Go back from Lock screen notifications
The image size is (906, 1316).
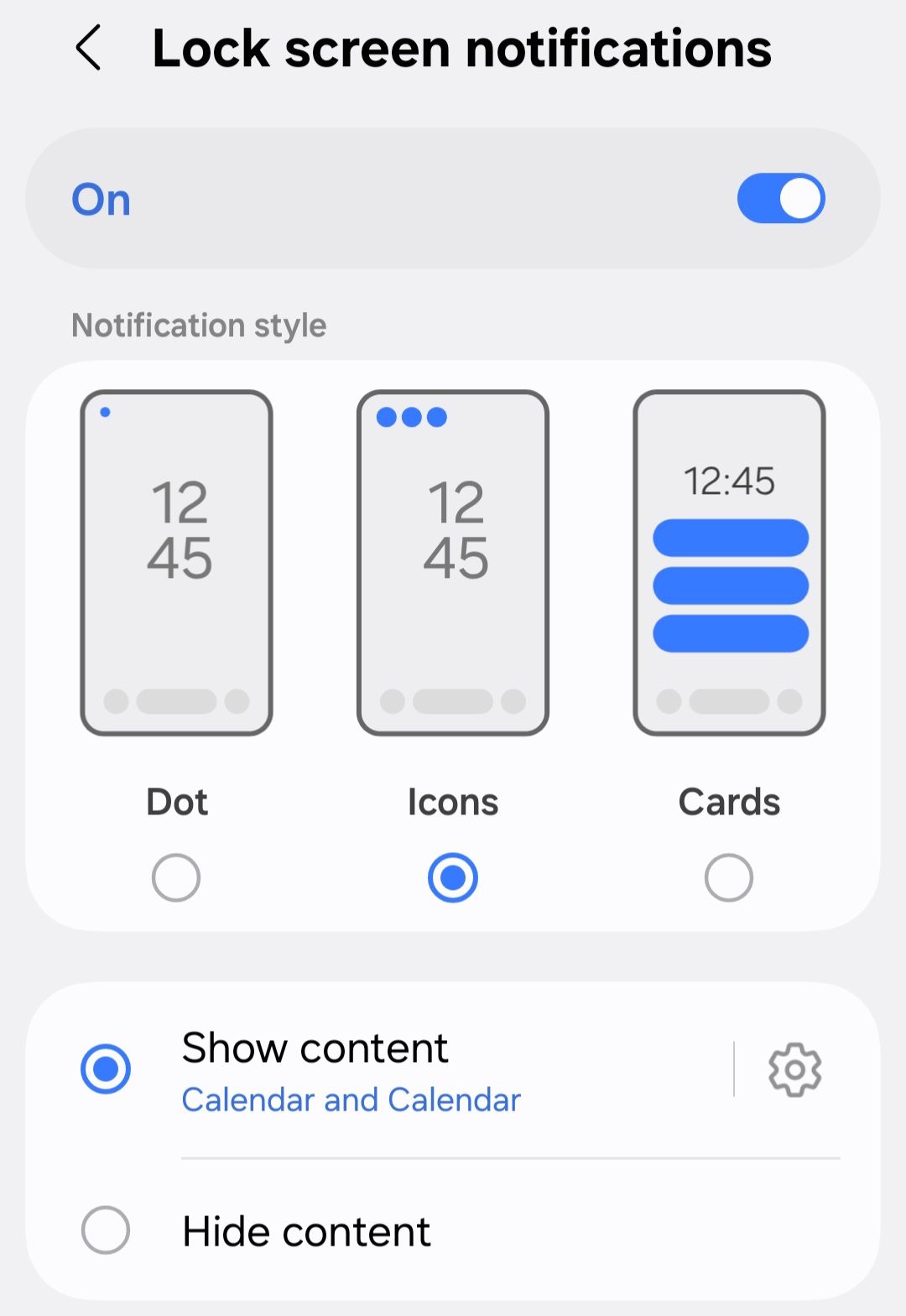point(89,49)
